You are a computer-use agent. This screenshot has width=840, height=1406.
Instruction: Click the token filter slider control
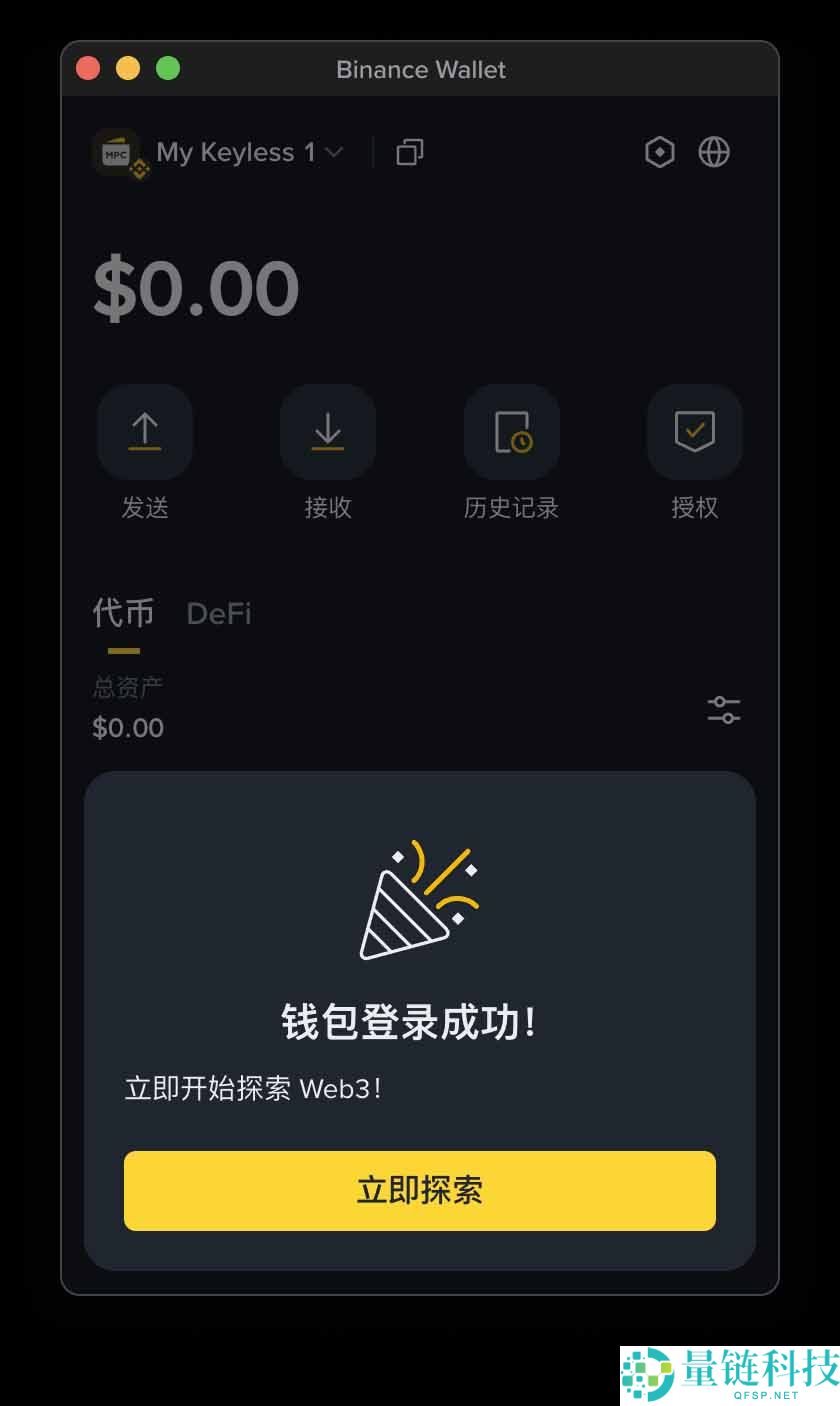click(722, 710)
